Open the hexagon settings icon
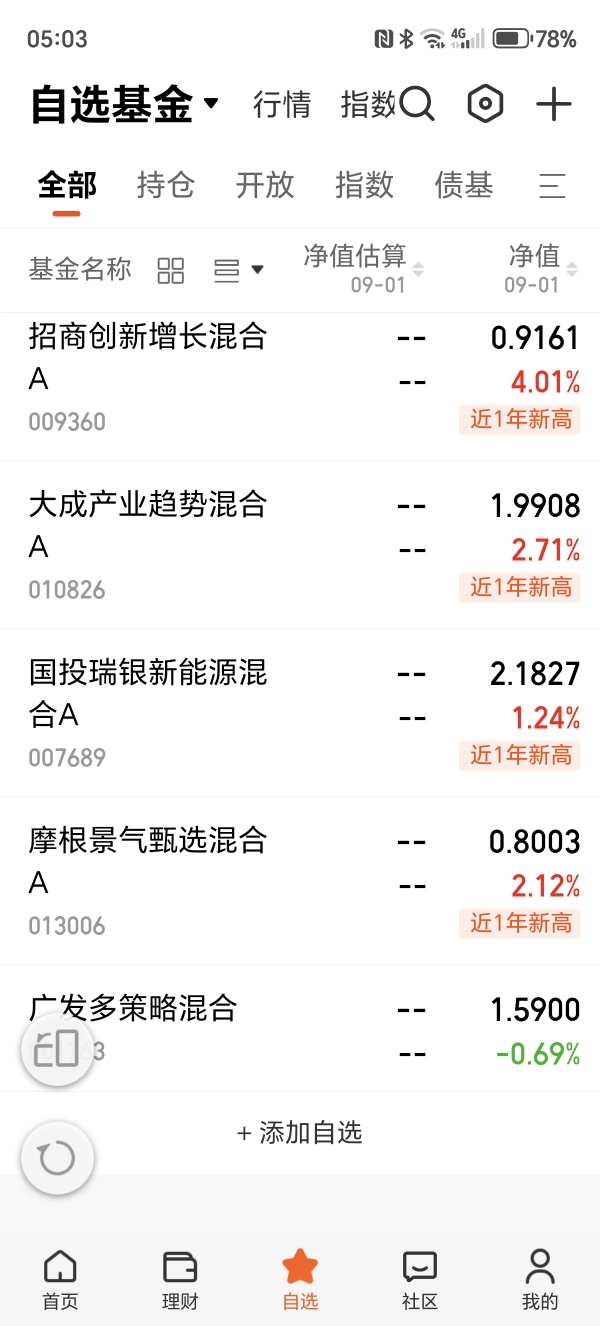Viewport: 600px width, 1326px height. (486, 104)
